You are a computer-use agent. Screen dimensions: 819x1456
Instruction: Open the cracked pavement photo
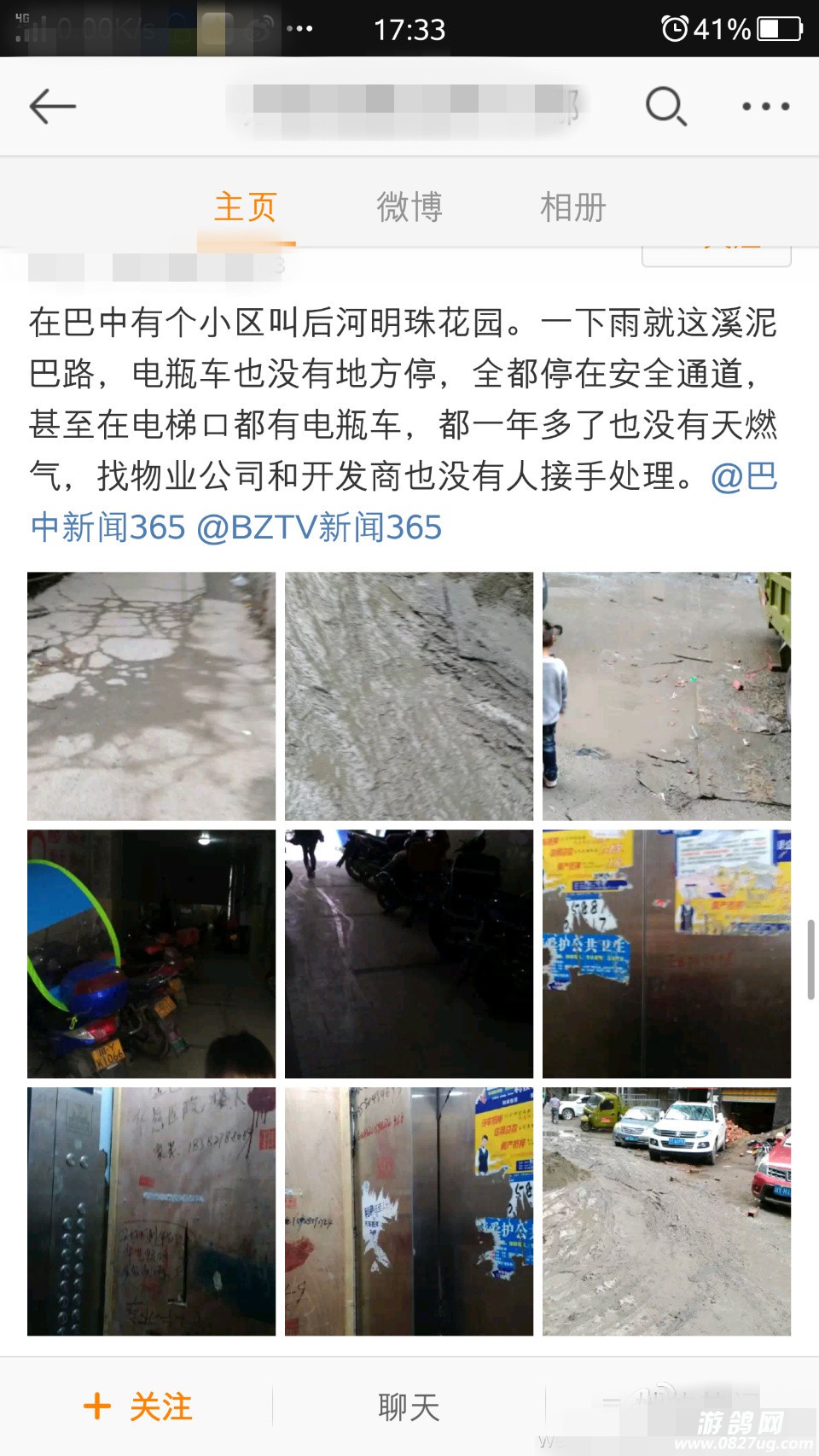click(x=151, y=696)
